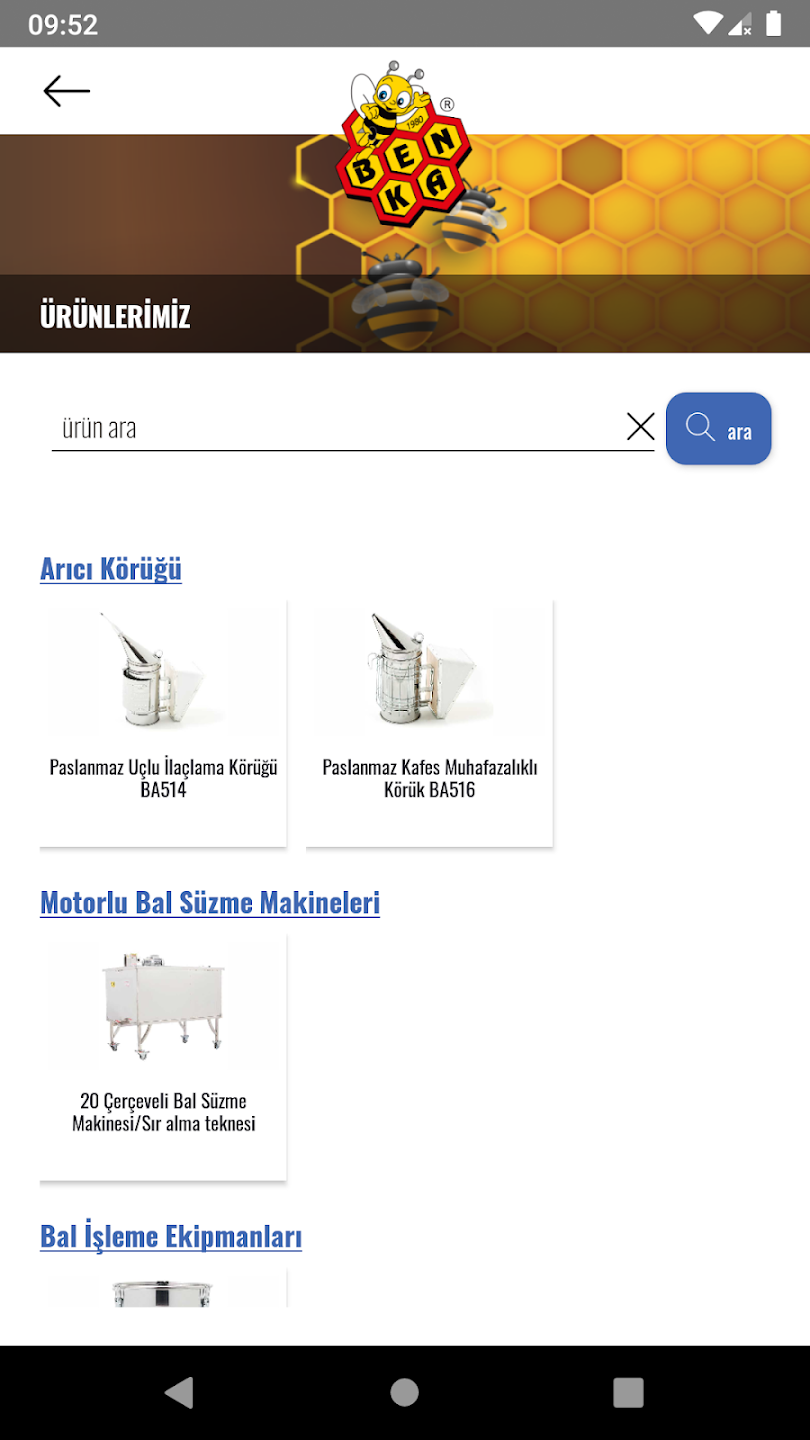Open Paslanmaz Uçlu İlaçlama Körüğü BA514 card
The image size is (810, 1440).
163,722
